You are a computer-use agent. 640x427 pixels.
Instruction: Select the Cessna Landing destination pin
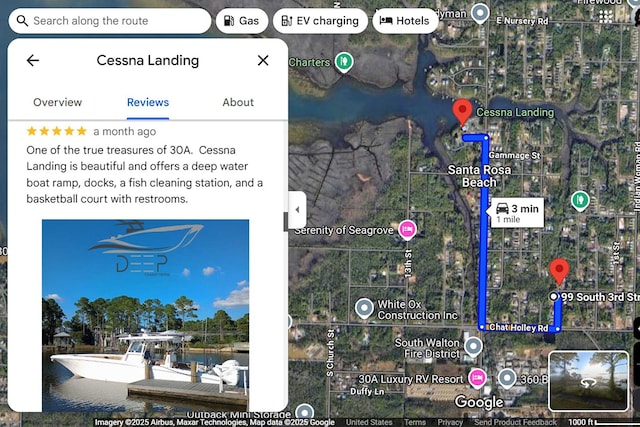(x=462, y=110)
